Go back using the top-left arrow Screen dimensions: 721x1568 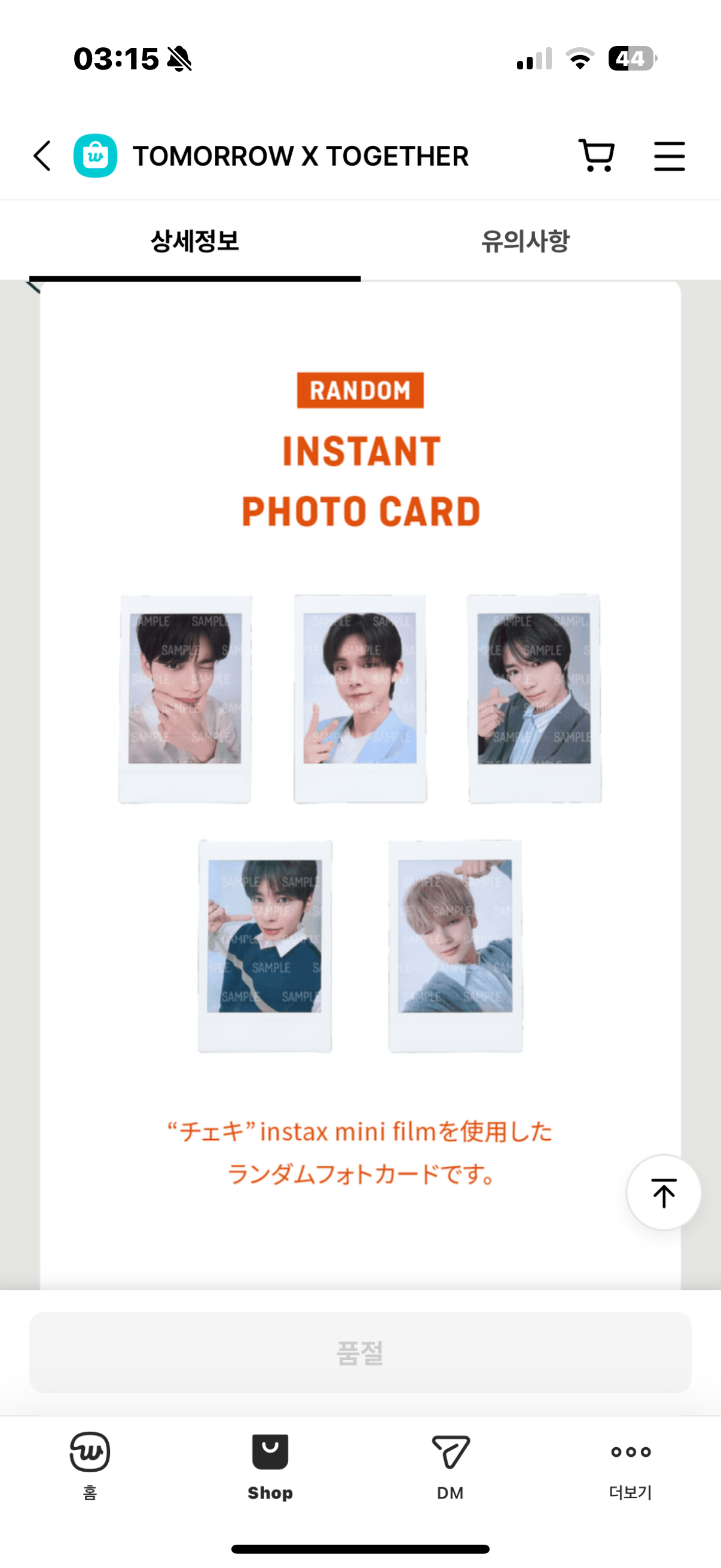coord(42,156)
